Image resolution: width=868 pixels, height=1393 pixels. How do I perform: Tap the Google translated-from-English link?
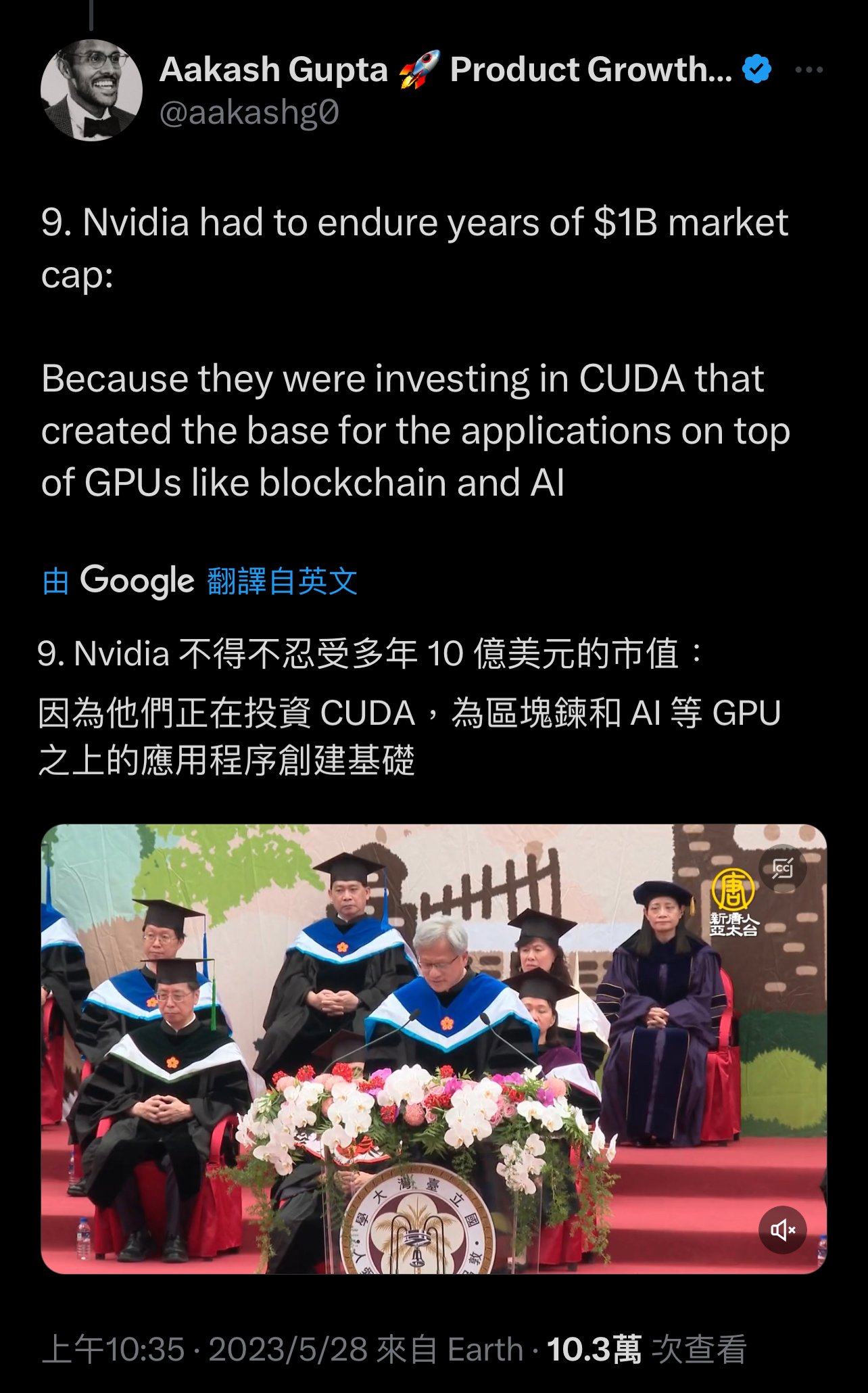pyautogui.click(x=200, y=581)
